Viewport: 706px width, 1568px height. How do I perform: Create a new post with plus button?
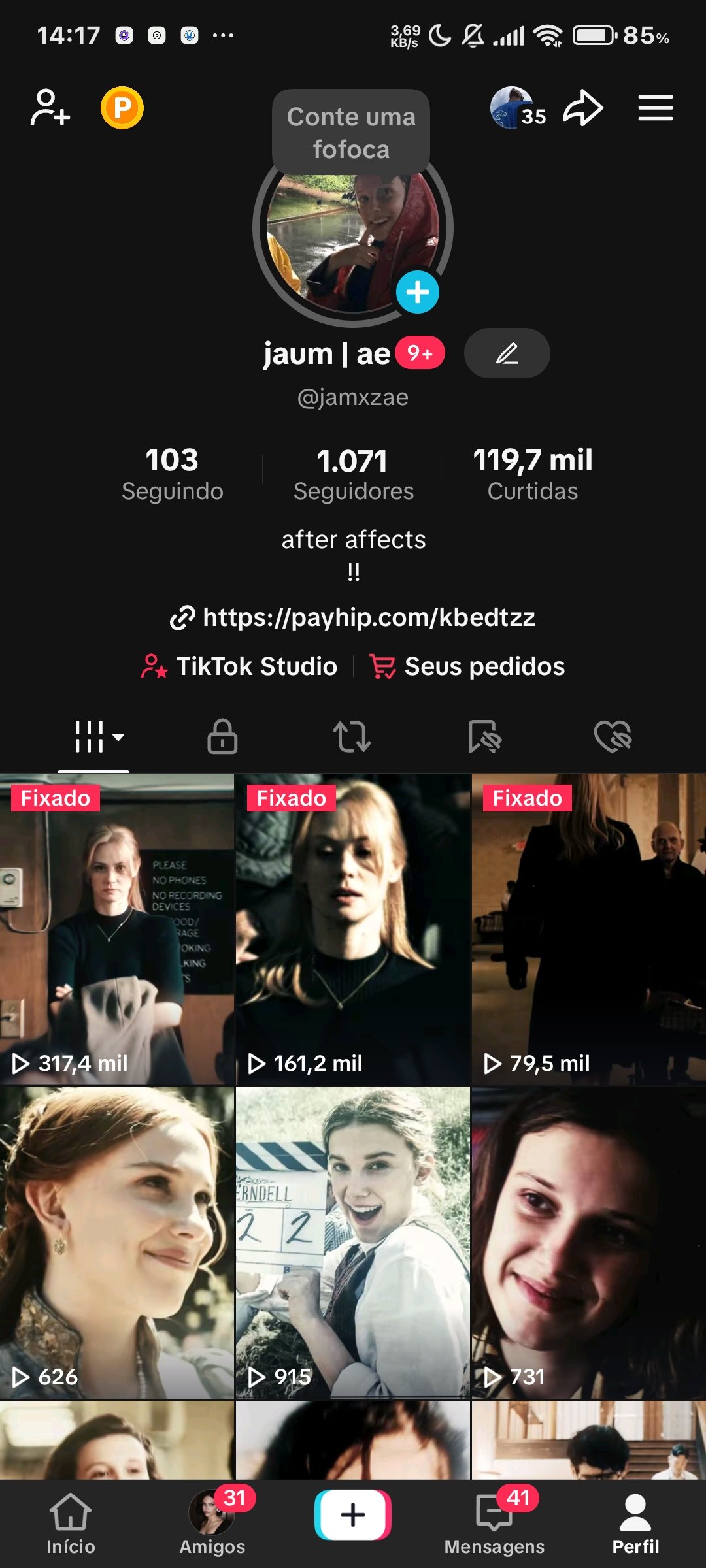pos(353,1514)
